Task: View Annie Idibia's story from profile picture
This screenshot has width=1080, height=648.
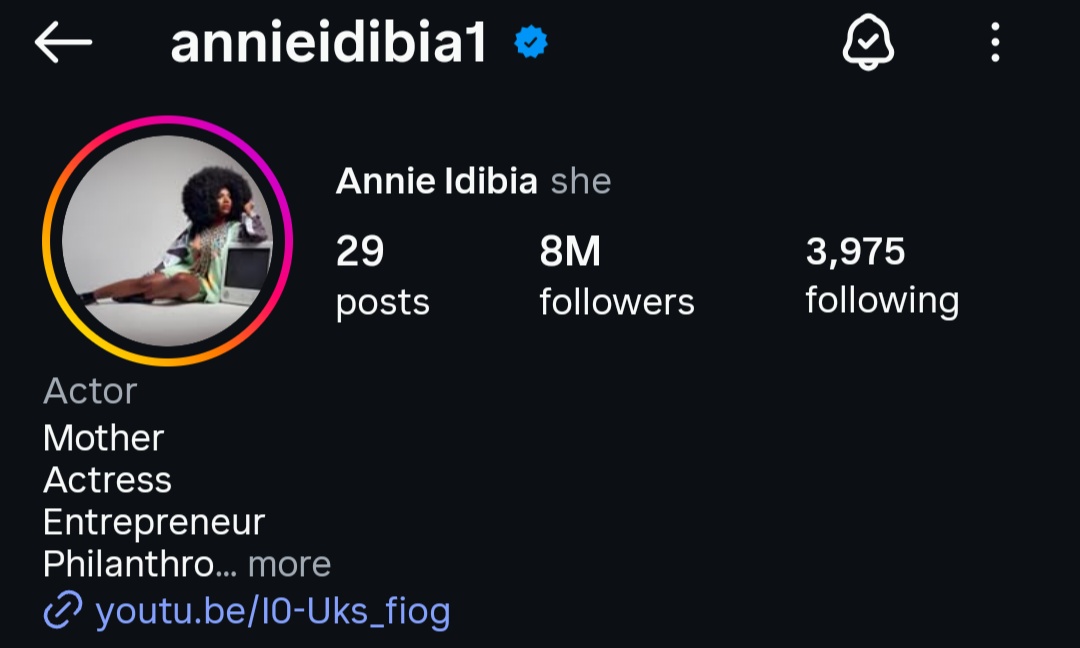Action: click(167, 241)
